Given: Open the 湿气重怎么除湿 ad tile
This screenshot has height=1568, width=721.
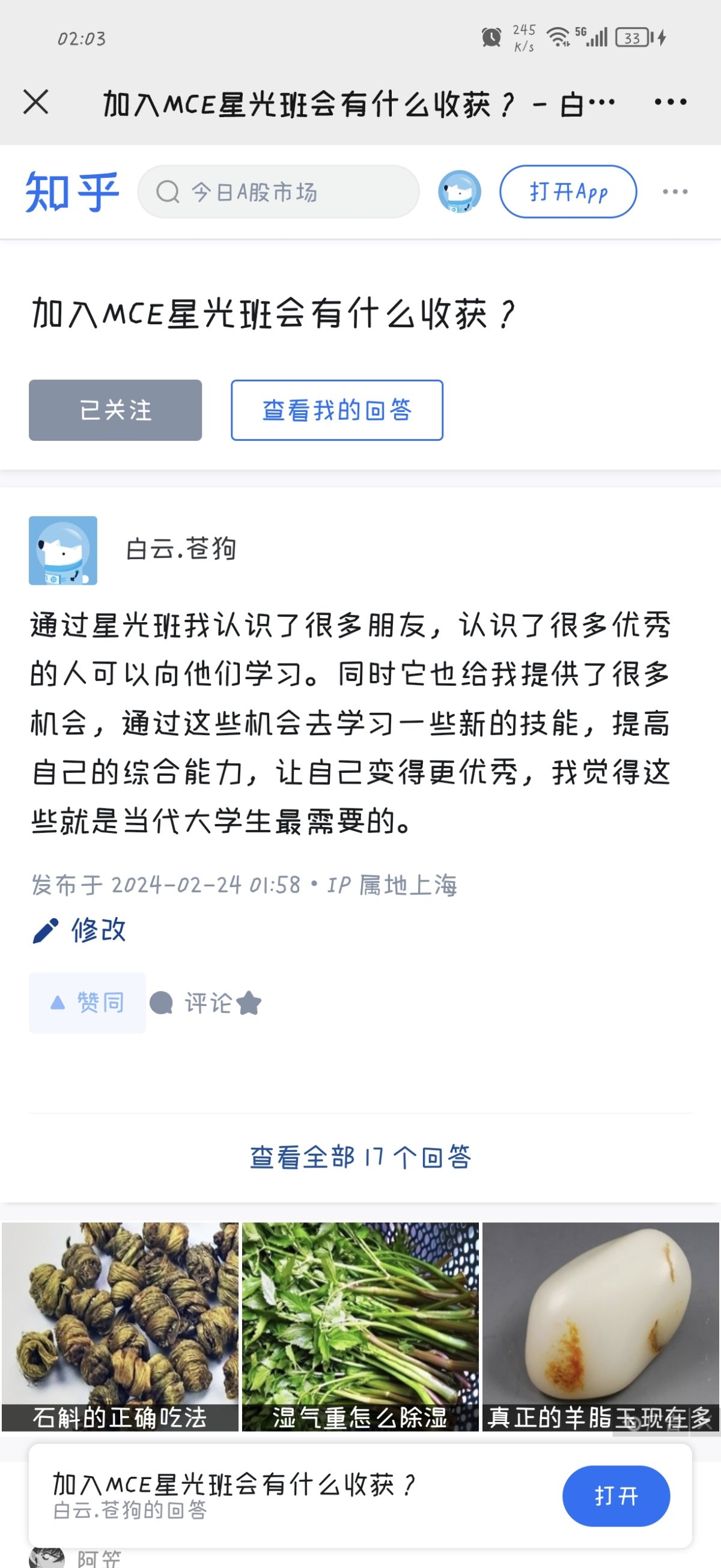Looking at the screenshot, I should click(x=360, y=1326).
